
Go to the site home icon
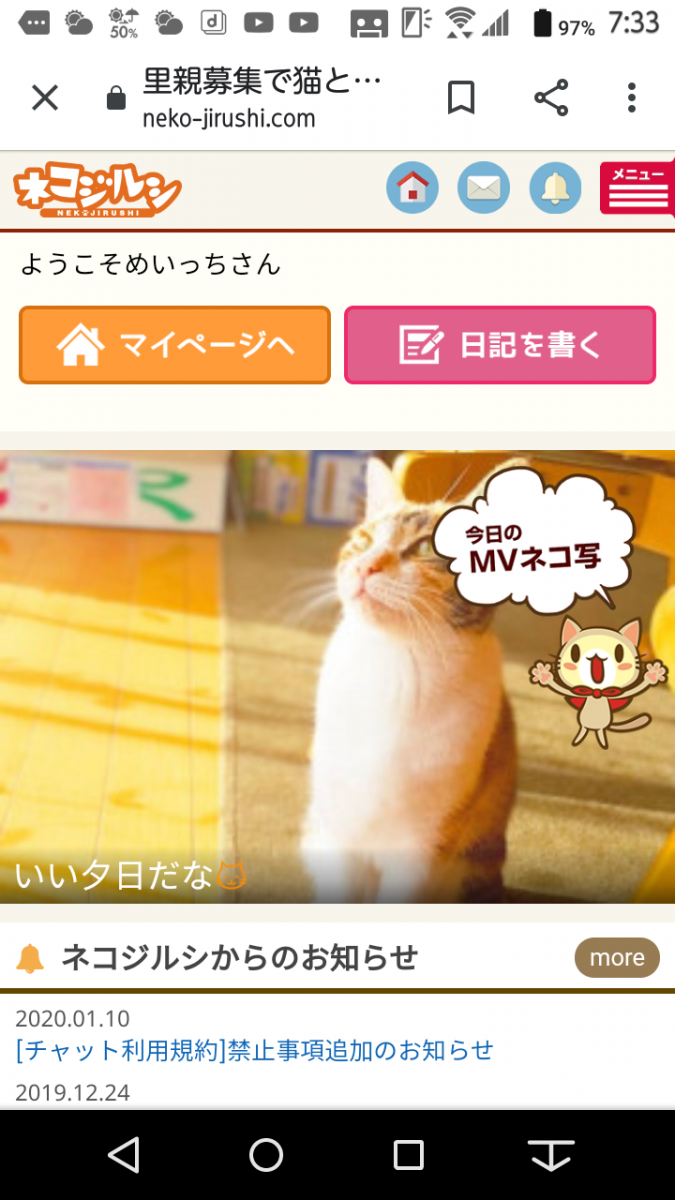point(413,188)
